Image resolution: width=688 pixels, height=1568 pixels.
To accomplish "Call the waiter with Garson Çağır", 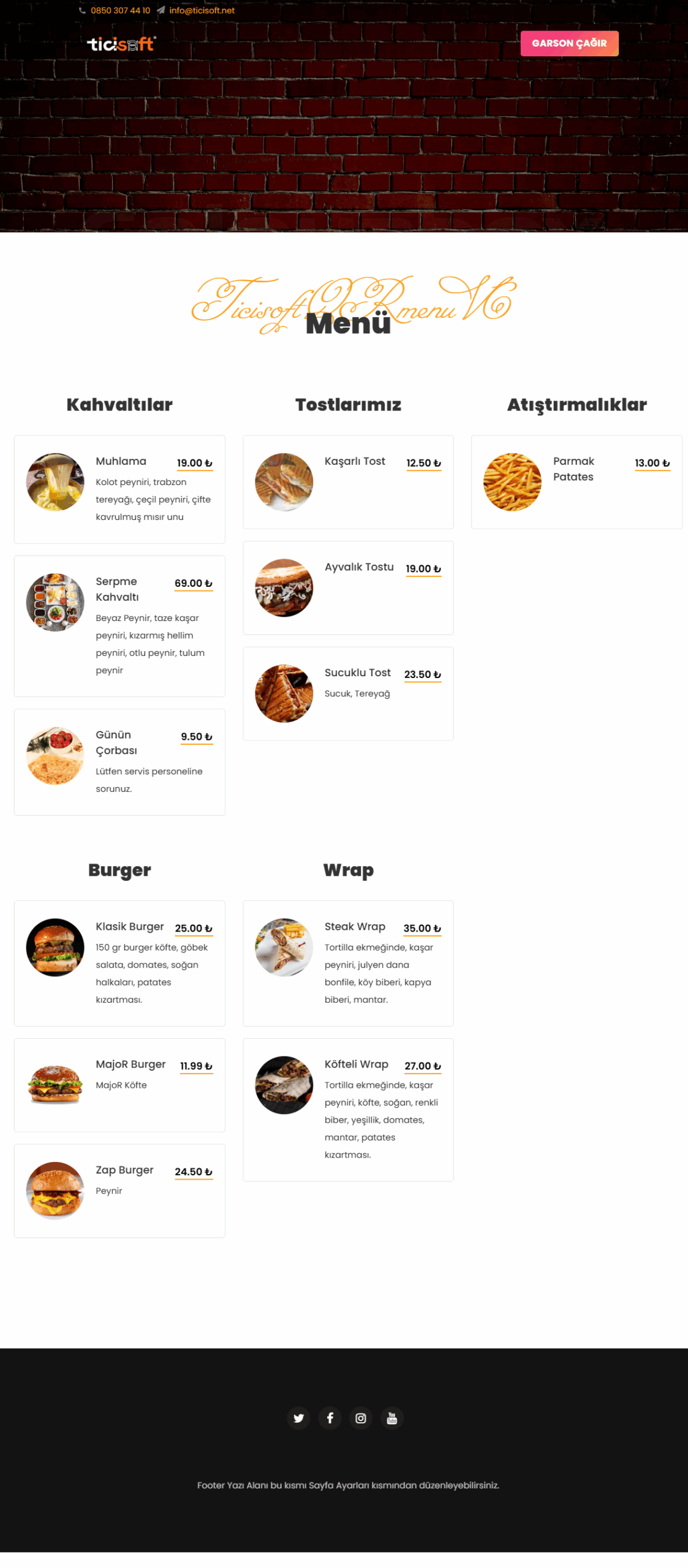I will (x=569, y=43).
